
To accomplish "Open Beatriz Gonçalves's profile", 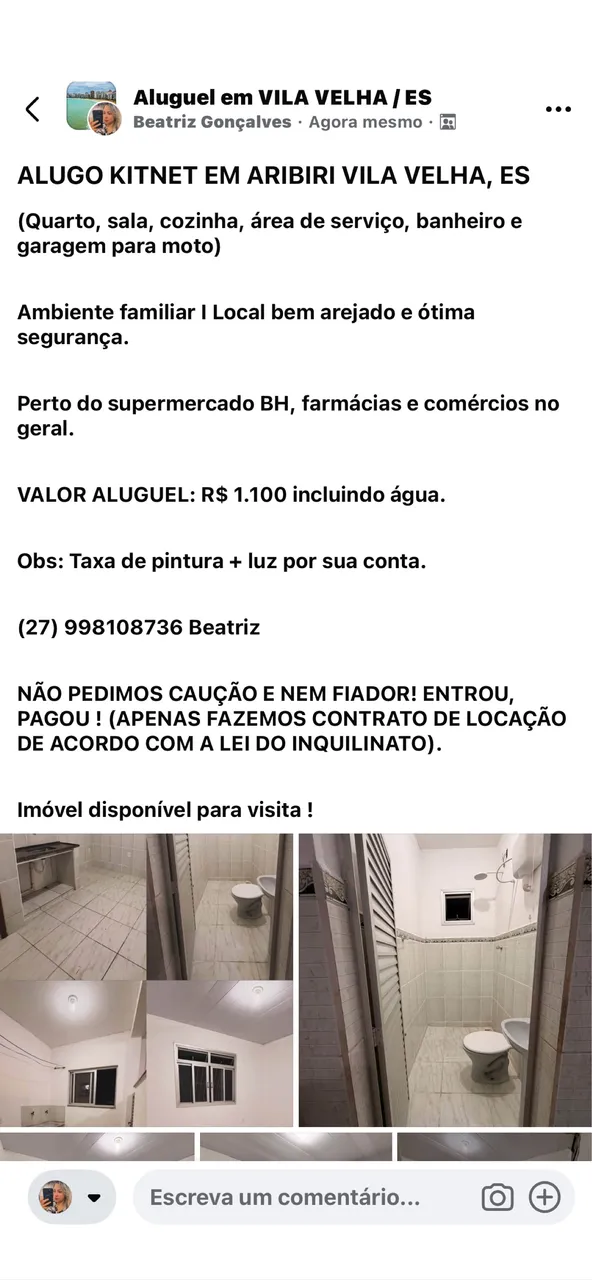I will click(x=212, y=122).
